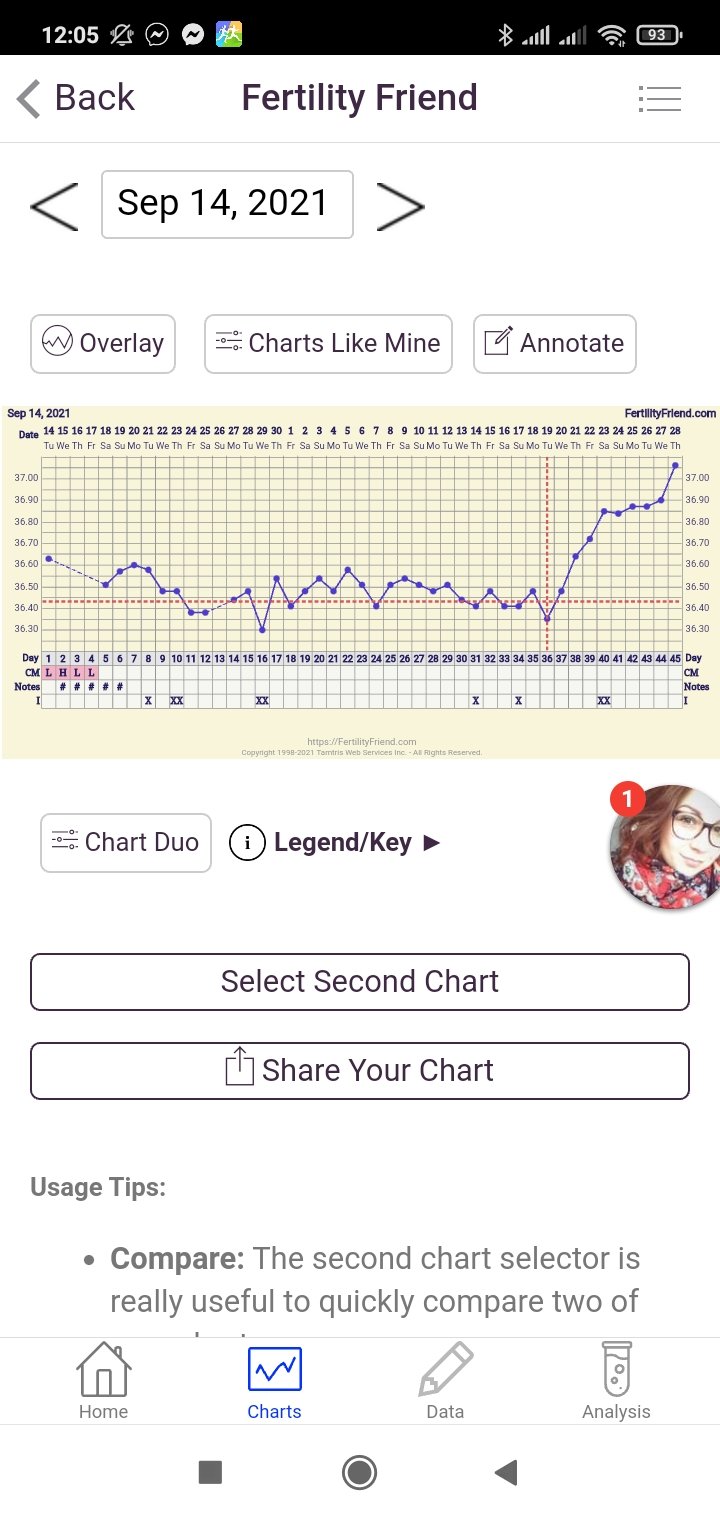Viewport: 720px width, 1520px height.
Task: Tap Share Your Chart
Action: pos(360,1070)
